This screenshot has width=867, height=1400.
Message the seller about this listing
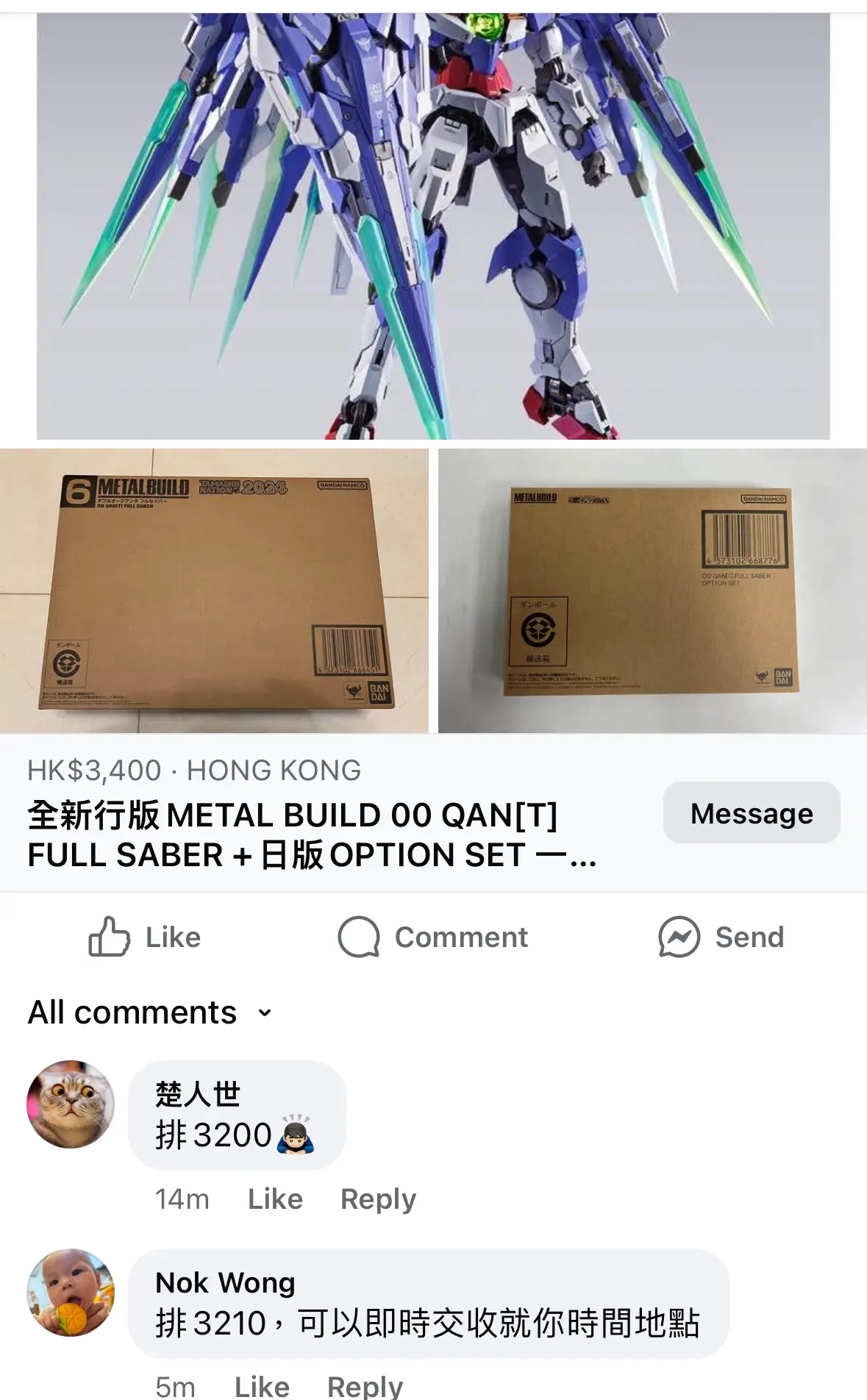coord(752,813)
